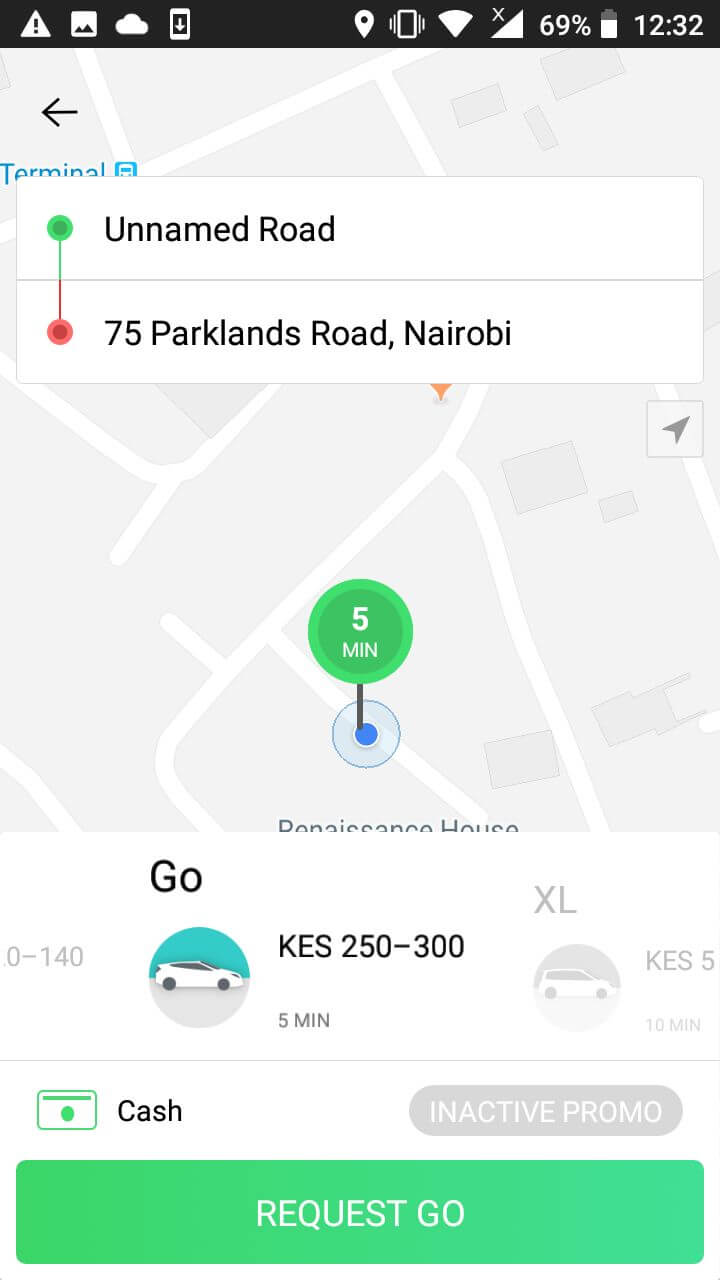720x1280 pixels.
Task: Go back using the arrow icon
Action: (59, 112)
